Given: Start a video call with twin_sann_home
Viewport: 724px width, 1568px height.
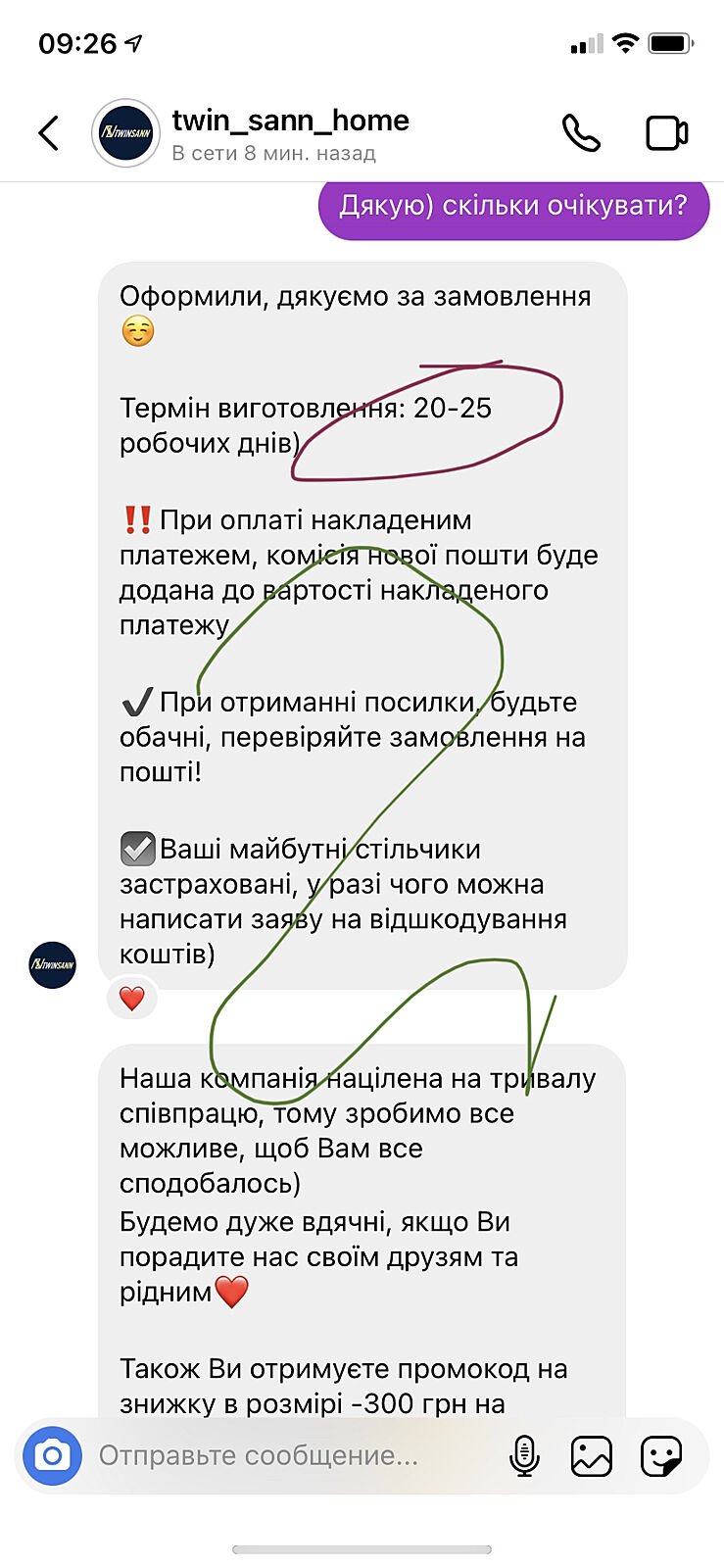Looking at the screenshot, I should point(667,133).
